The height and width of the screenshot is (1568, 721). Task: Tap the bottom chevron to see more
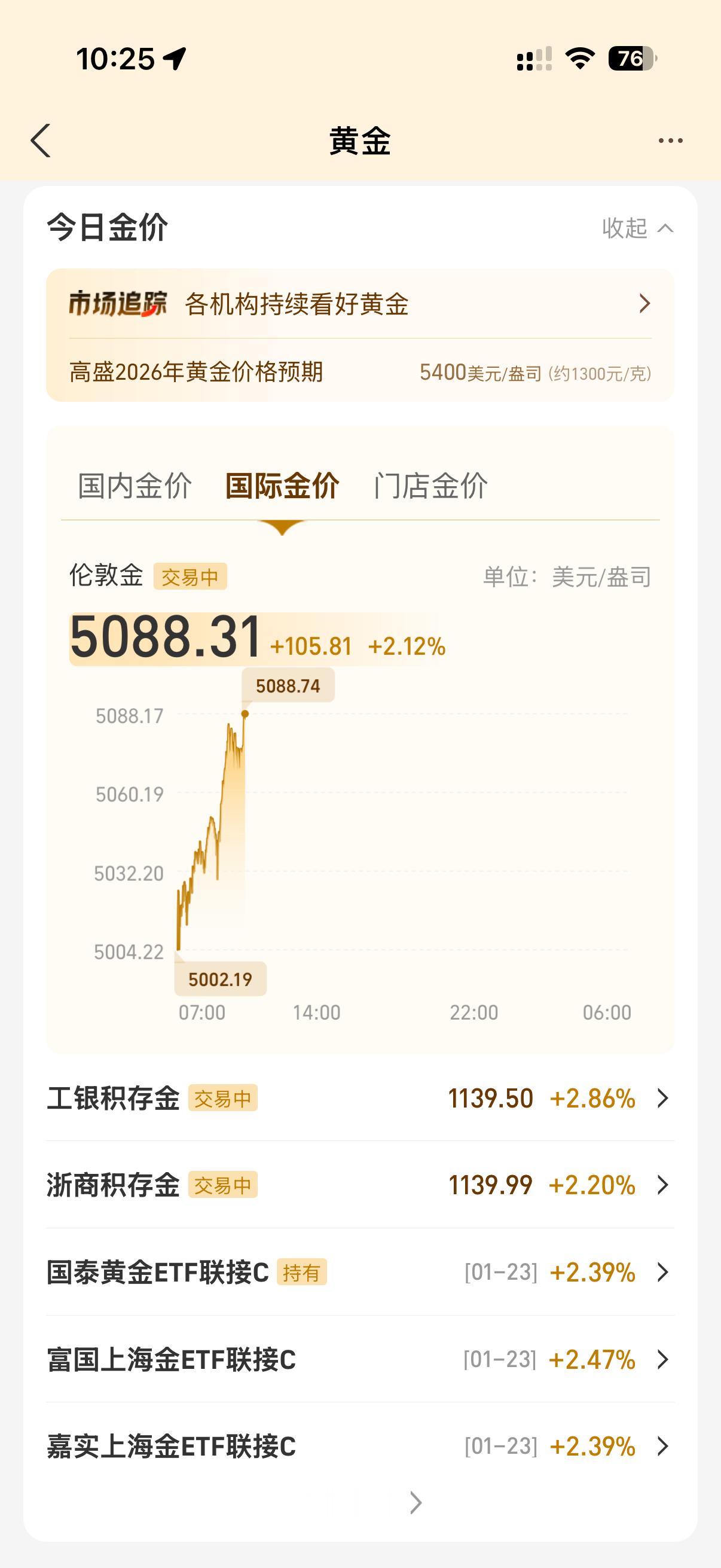tap(416, 1503)
